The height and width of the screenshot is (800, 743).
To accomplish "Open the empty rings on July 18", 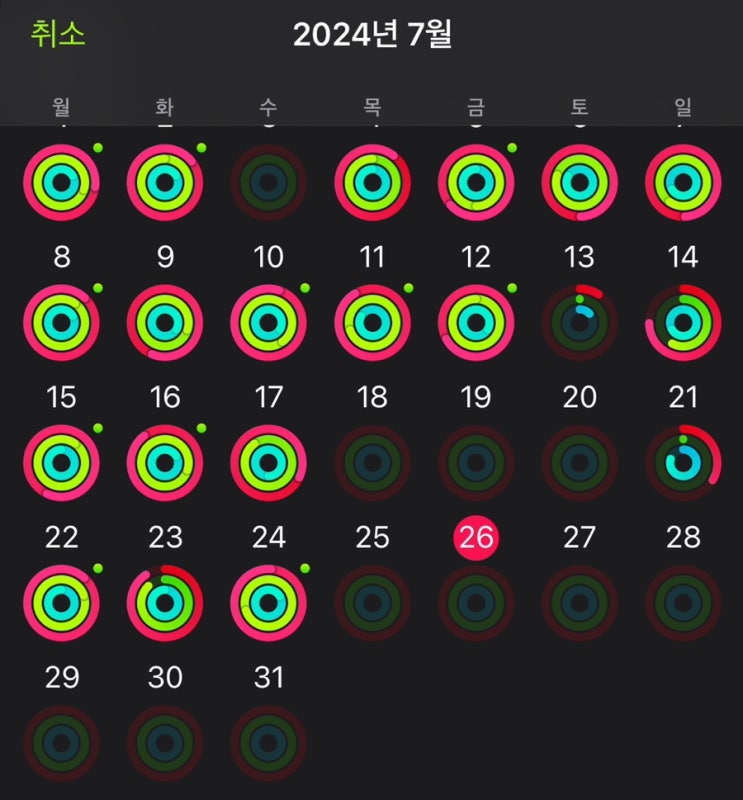I will (373, 464).
